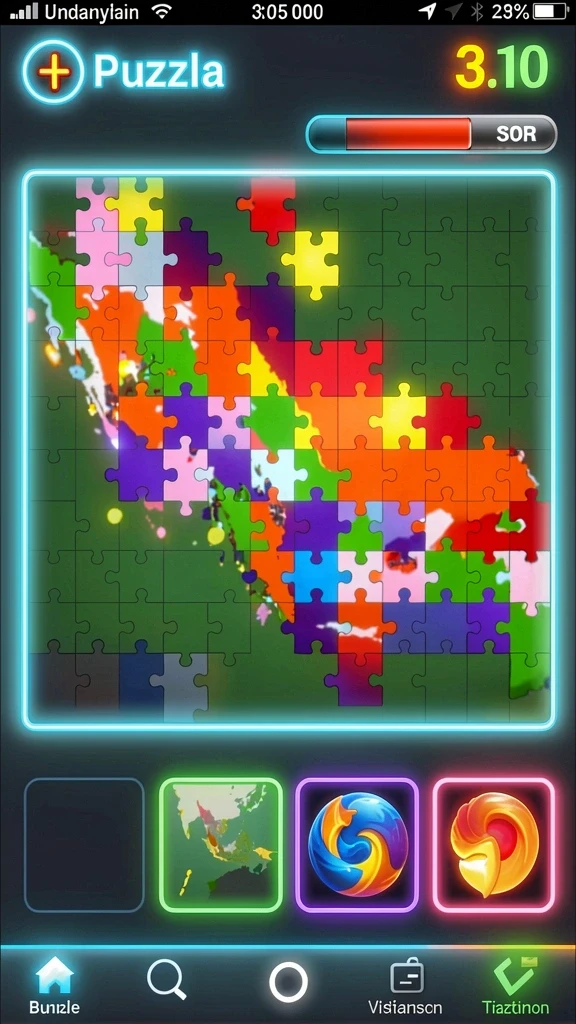Switch to the Visiansen tab
576x1024 pixels.
click(x=407, y=987)
